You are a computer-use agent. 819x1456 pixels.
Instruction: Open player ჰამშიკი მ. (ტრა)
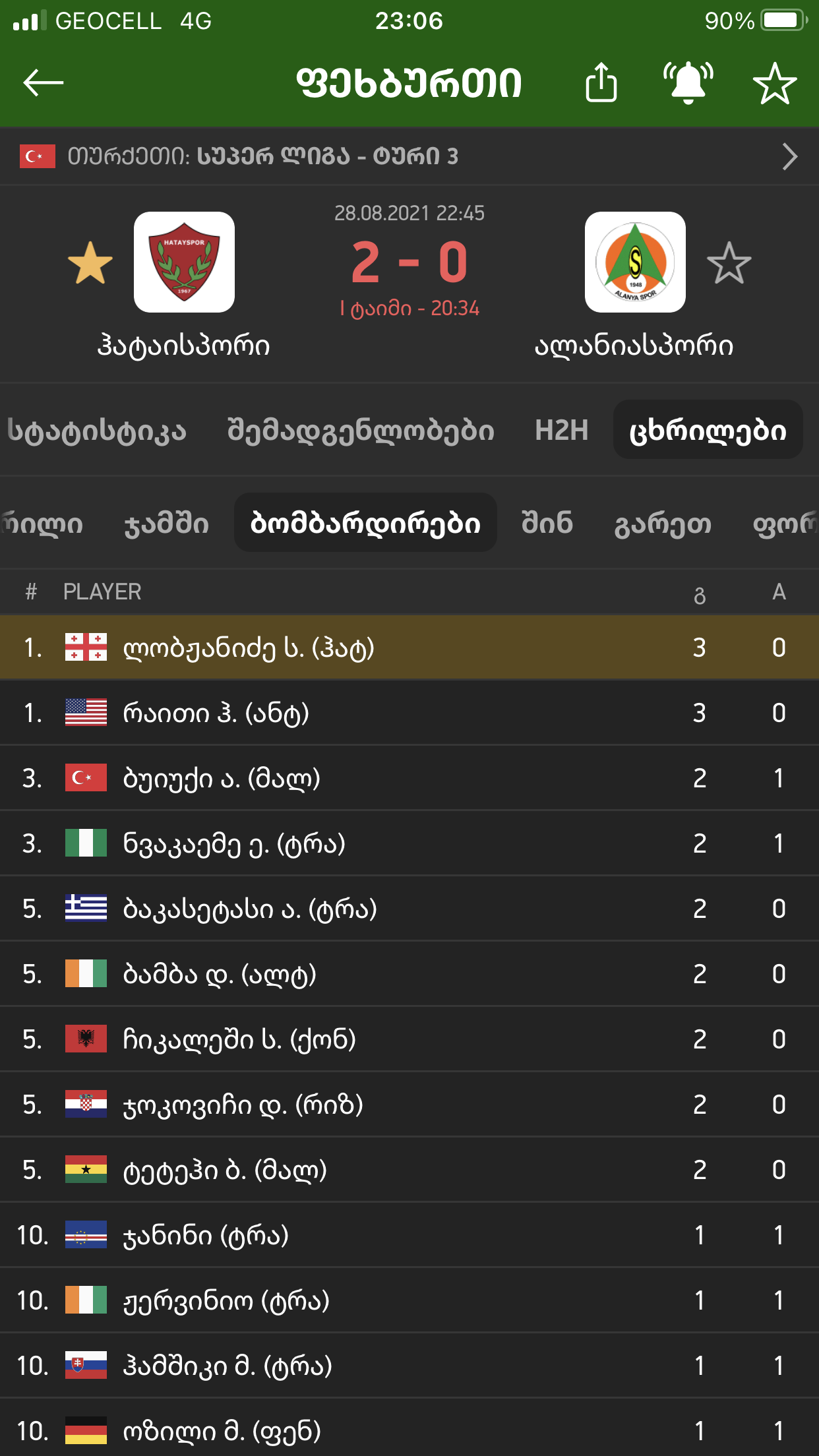[x=228, y=1366]
